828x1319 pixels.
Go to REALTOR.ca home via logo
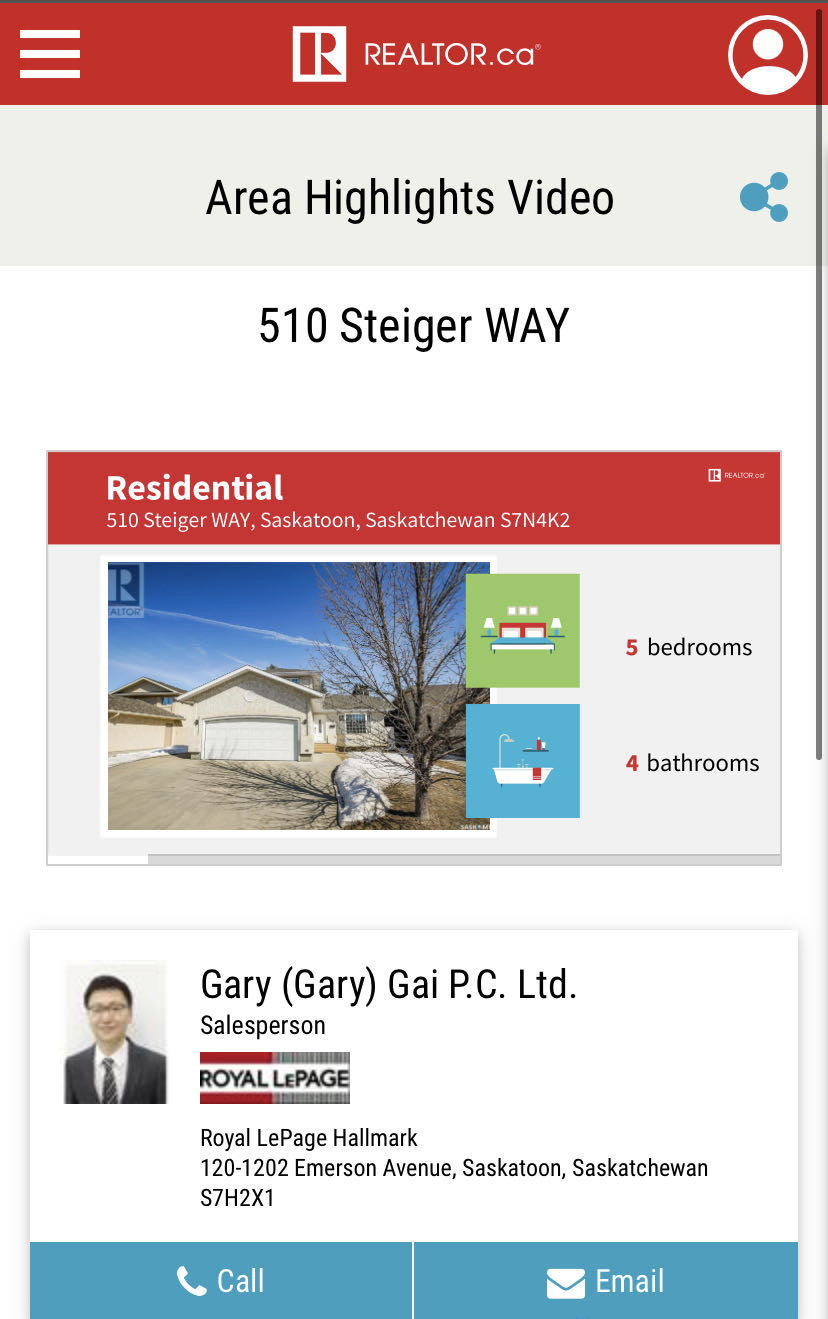pyautogui.click(x=414, y=54)
